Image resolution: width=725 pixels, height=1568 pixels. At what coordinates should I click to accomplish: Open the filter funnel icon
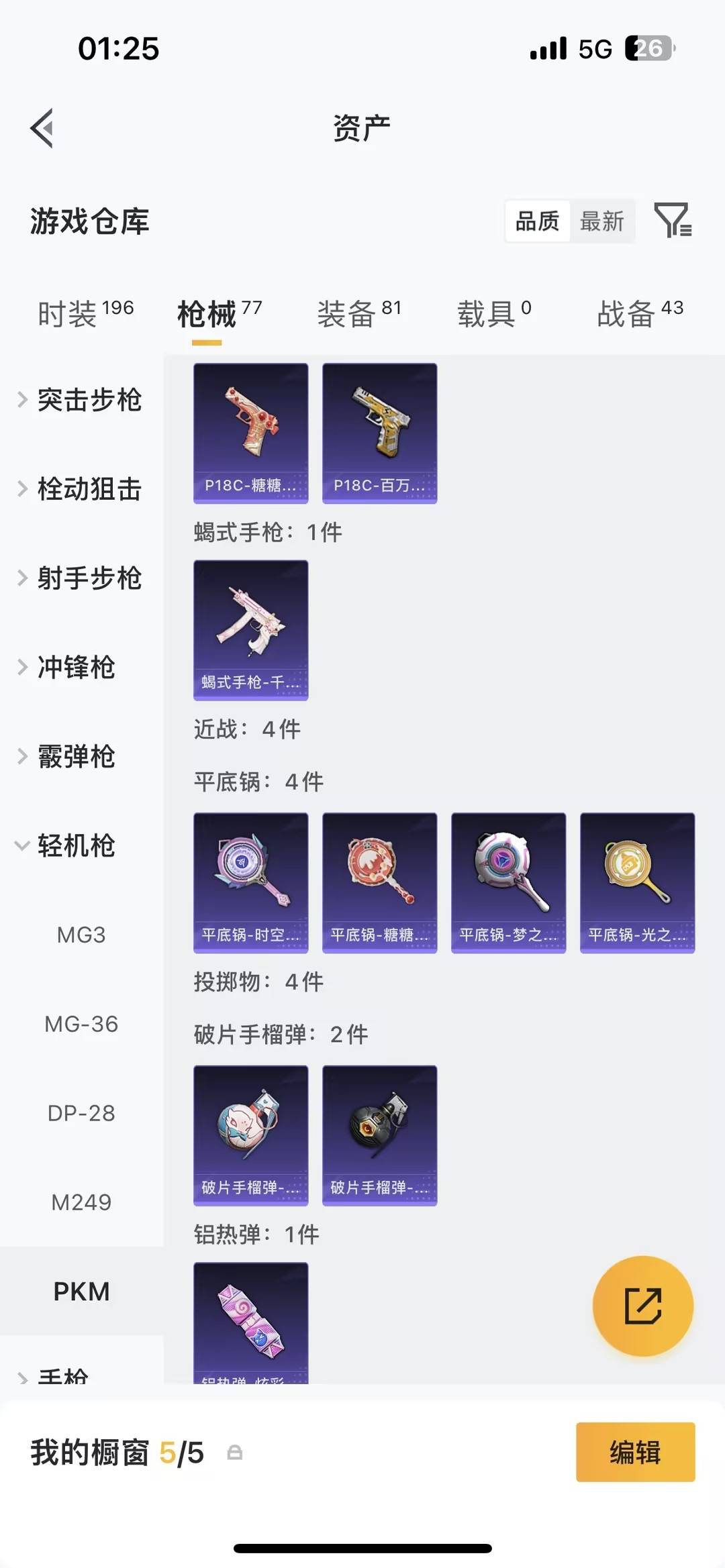click(x=674, y=221)
